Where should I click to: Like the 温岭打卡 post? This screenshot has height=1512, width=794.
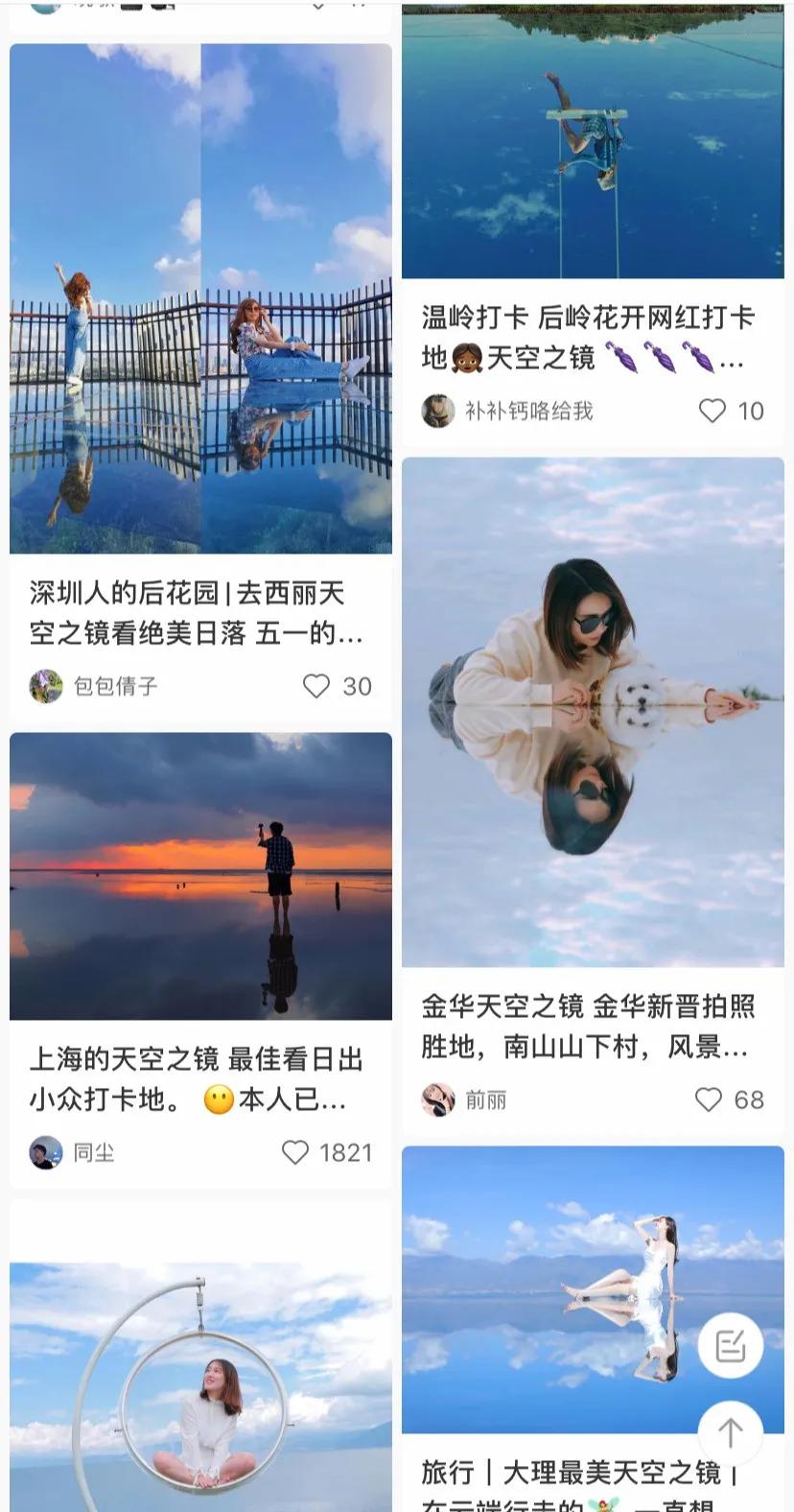[714, 411]
